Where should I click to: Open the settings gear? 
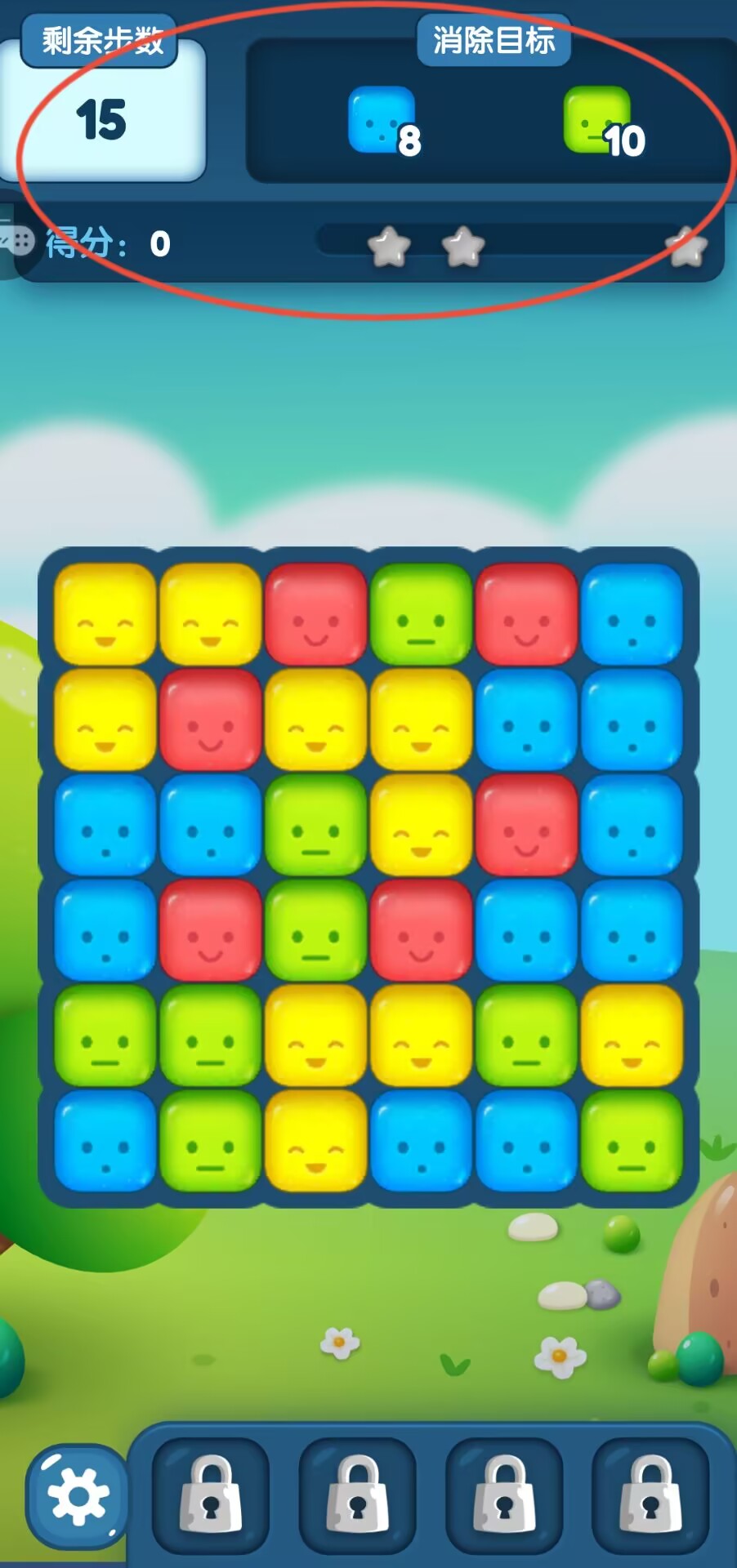coord(77,1496)
